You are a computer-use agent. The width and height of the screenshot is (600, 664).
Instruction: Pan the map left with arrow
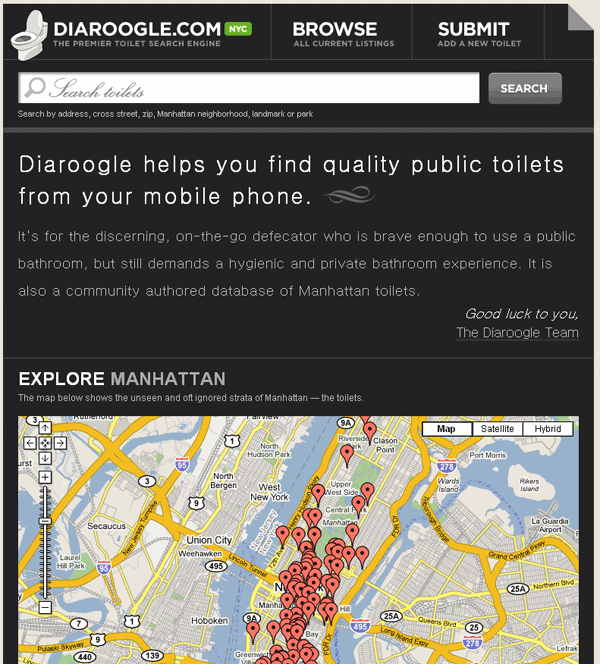coord(30,443)
